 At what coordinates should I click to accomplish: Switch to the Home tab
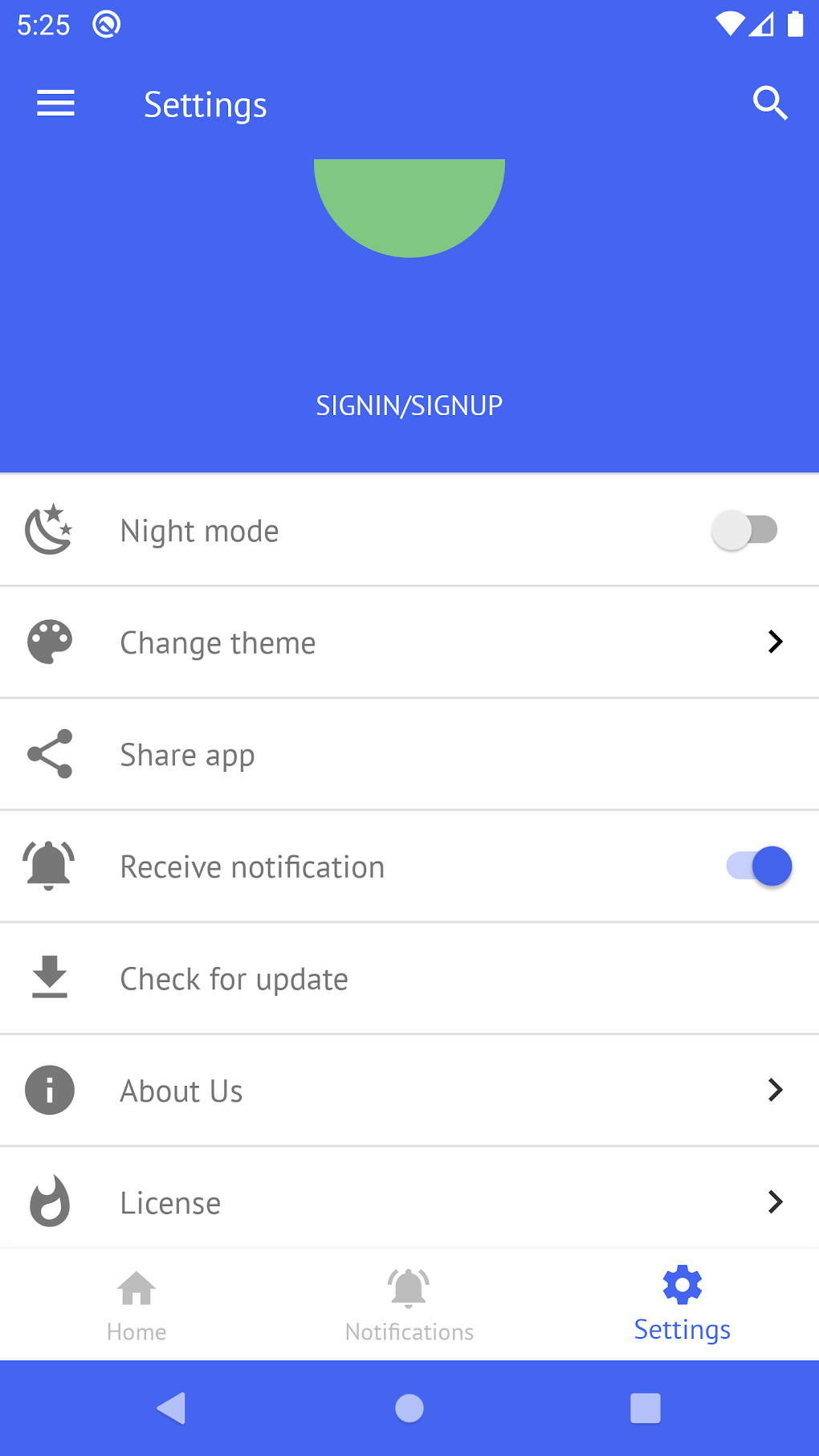[136, 1305]
